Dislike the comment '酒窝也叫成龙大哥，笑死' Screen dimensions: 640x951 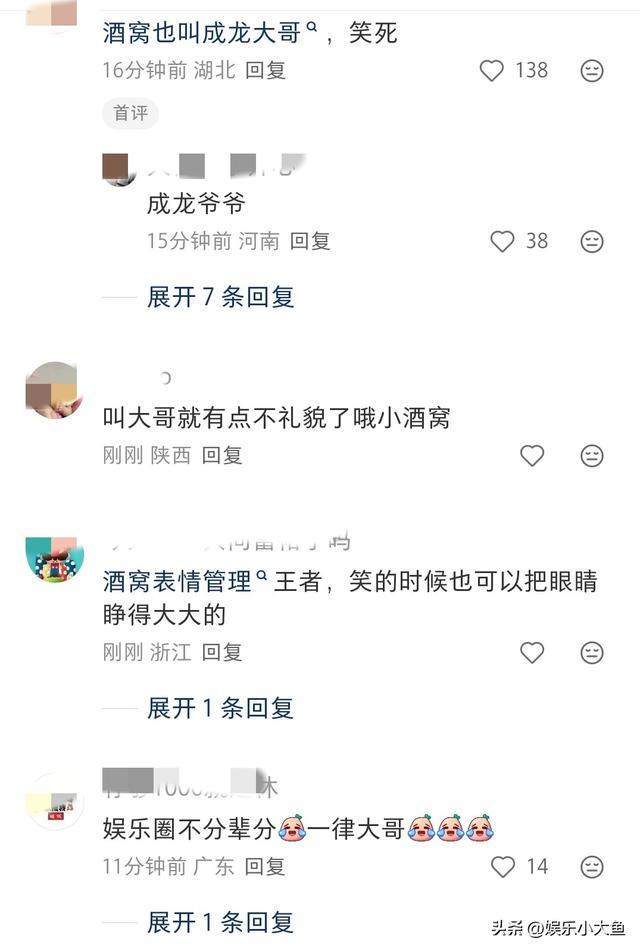pyautogui.click(x=592, y=70)
